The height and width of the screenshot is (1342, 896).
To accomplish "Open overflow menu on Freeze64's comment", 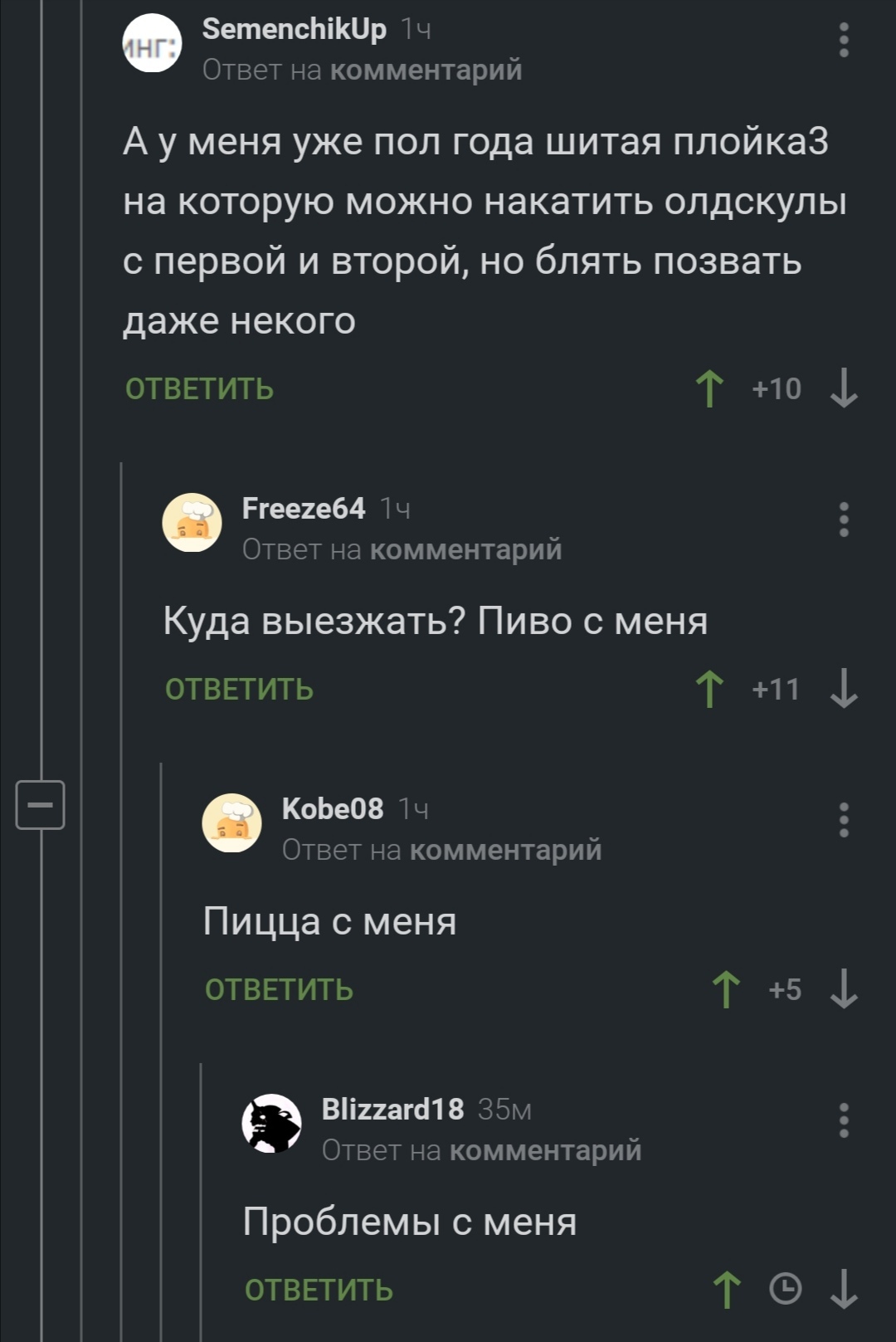I will [x=844, y=520].
